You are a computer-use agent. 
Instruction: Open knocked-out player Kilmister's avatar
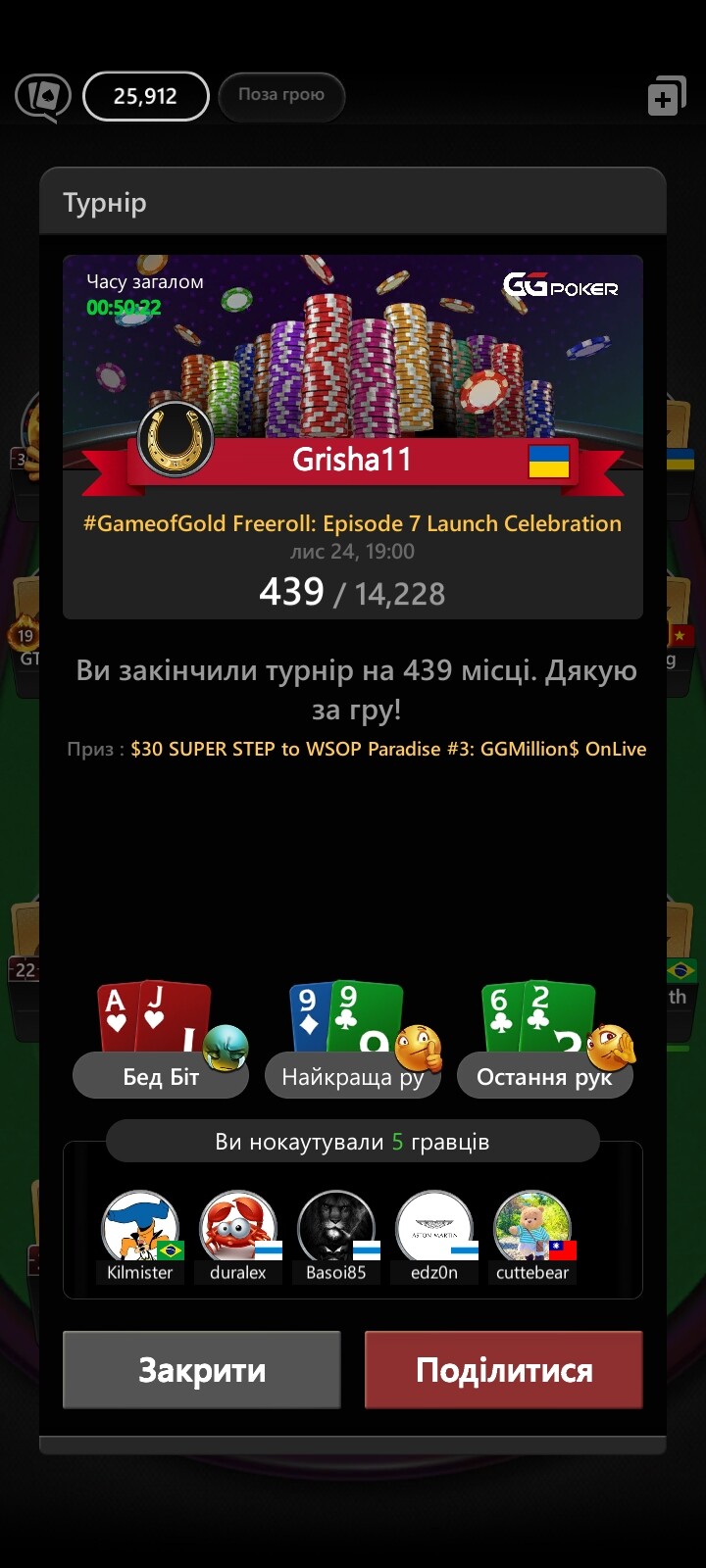coord(140,1227)
